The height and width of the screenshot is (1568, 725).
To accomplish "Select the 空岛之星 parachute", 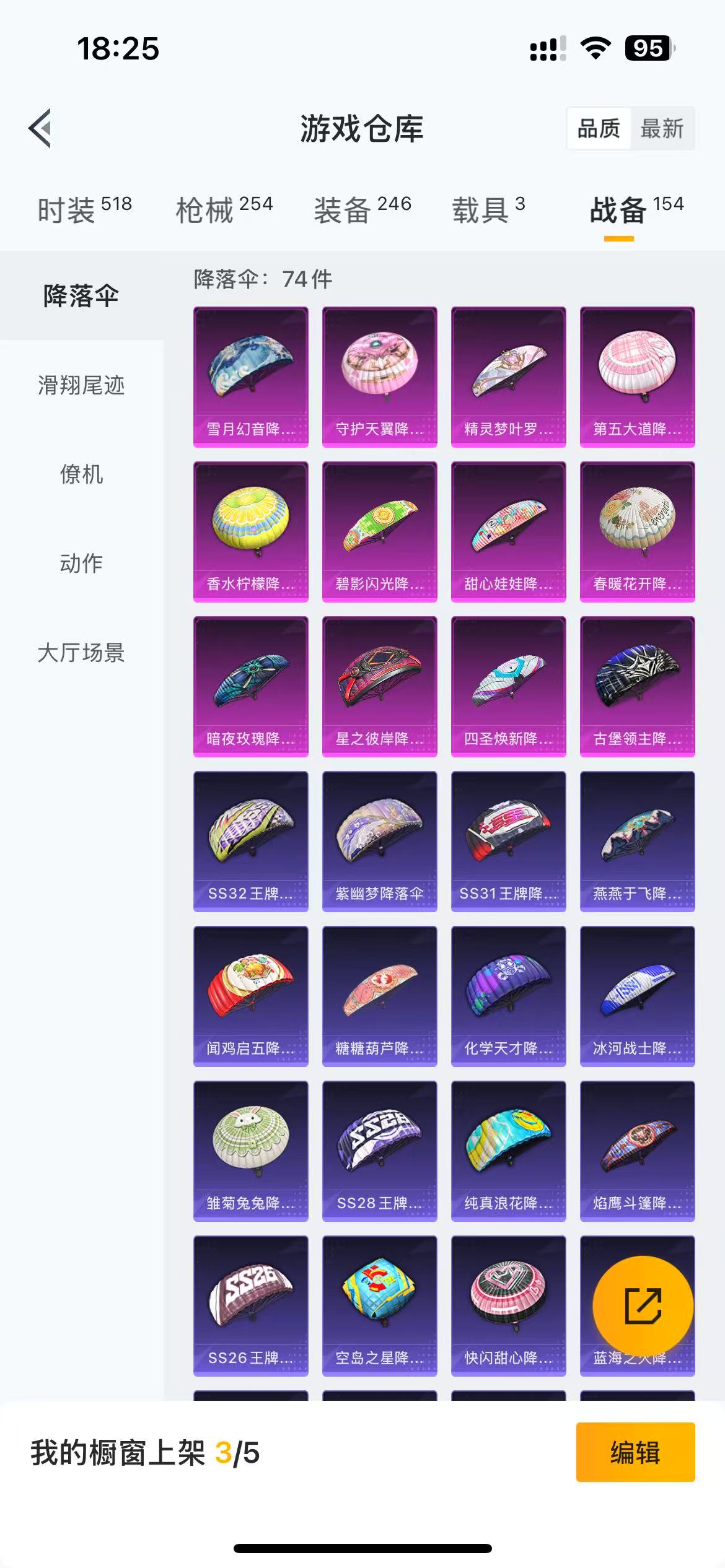I will [379, 1305].
